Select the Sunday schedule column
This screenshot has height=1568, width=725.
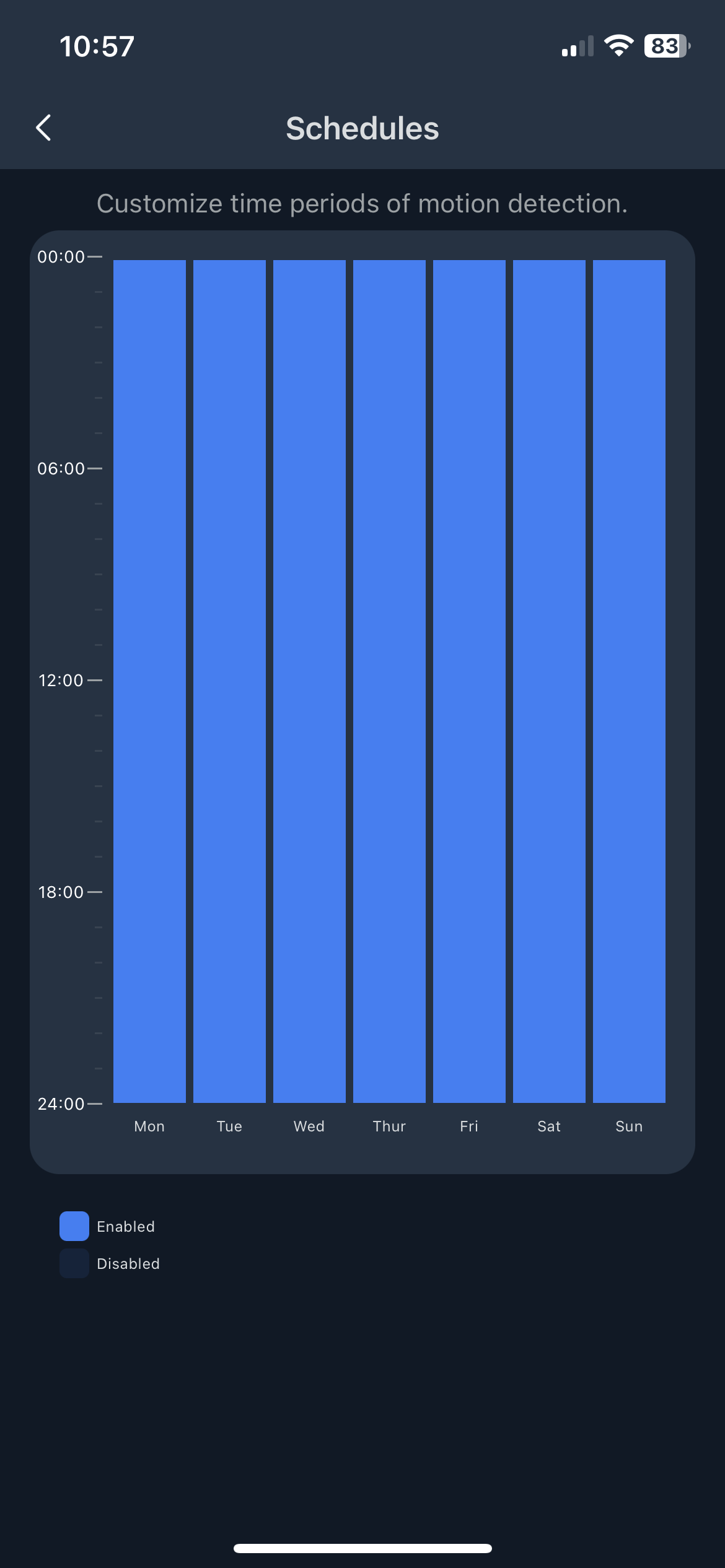629,681
